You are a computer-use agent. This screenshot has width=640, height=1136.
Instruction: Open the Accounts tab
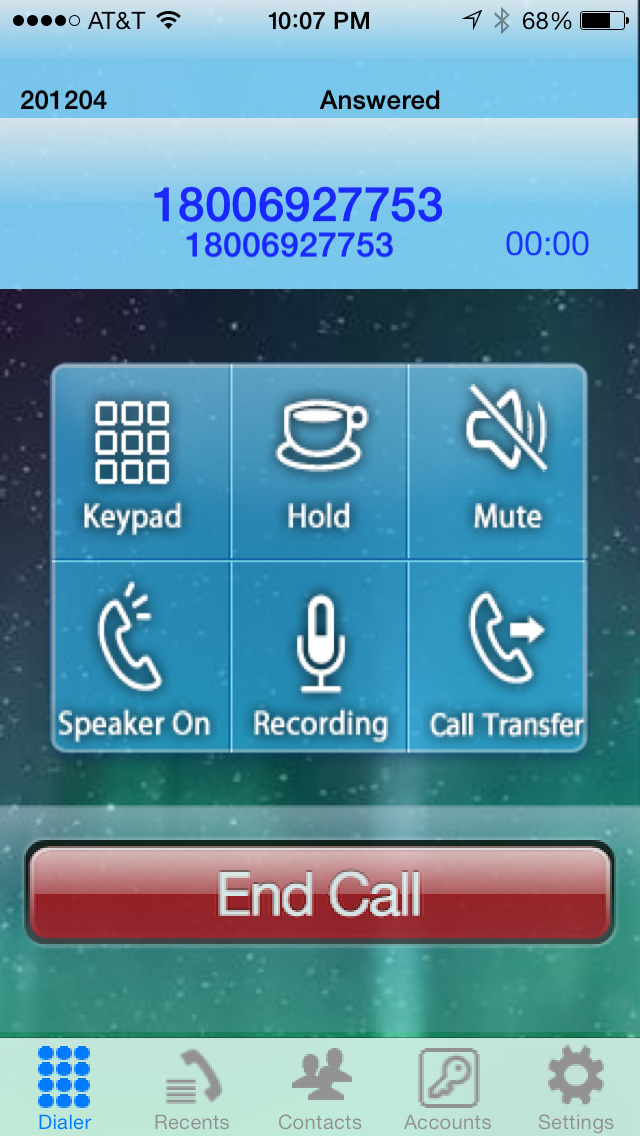click(x=448, y=1088)
